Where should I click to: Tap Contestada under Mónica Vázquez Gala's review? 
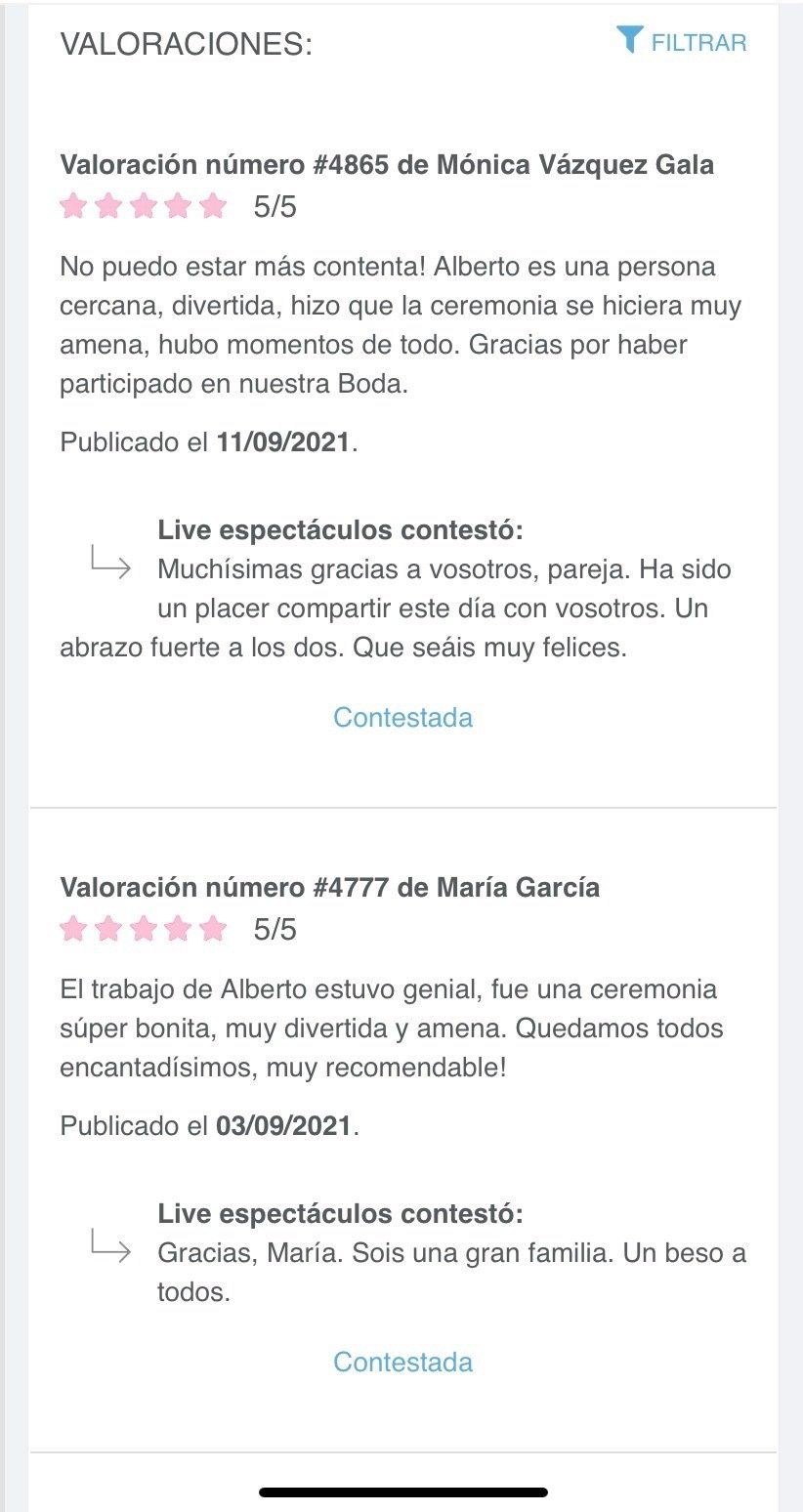402,717
